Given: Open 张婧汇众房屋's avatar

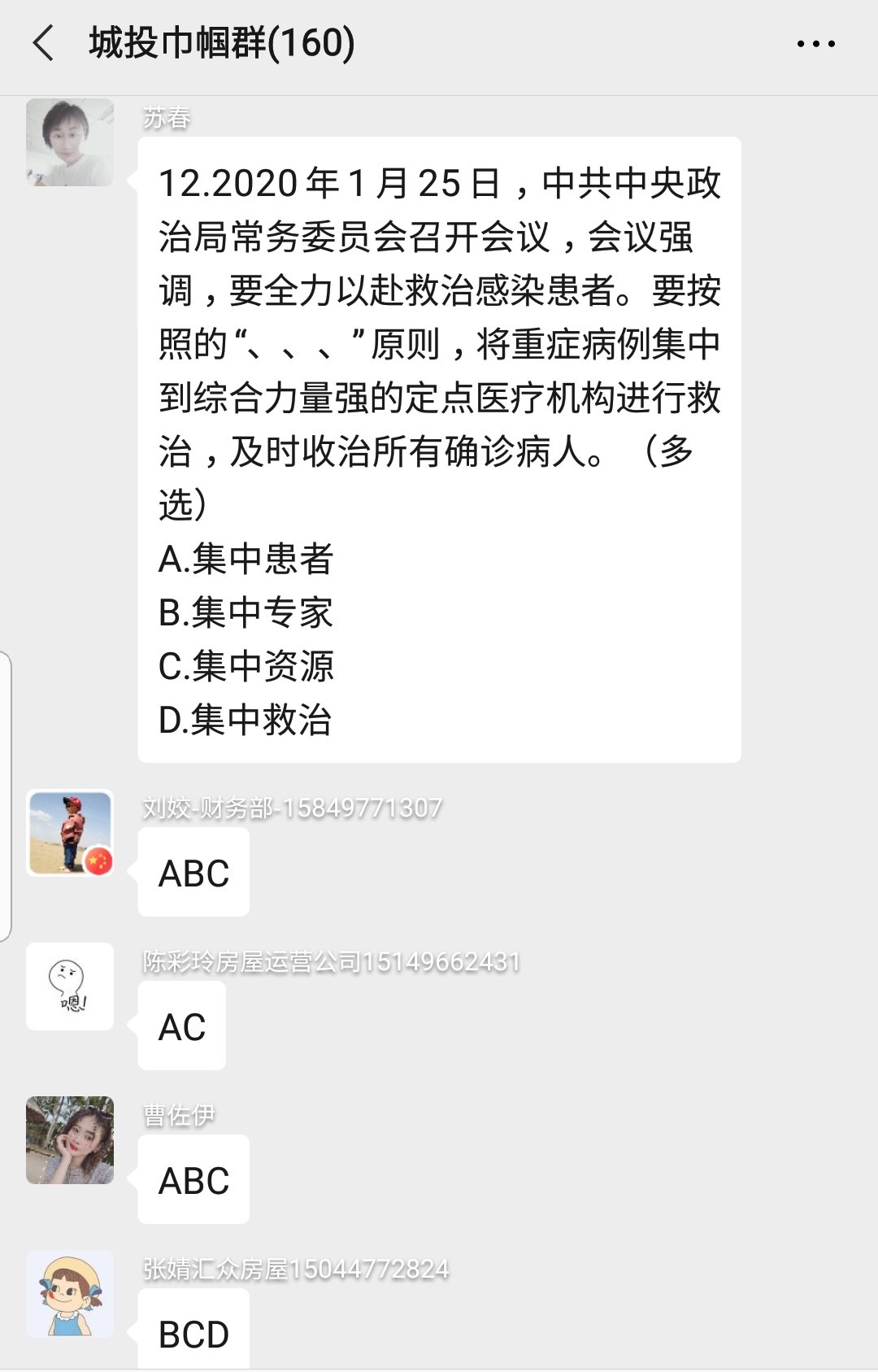Looking at the screenshot, I should 70,1294.
